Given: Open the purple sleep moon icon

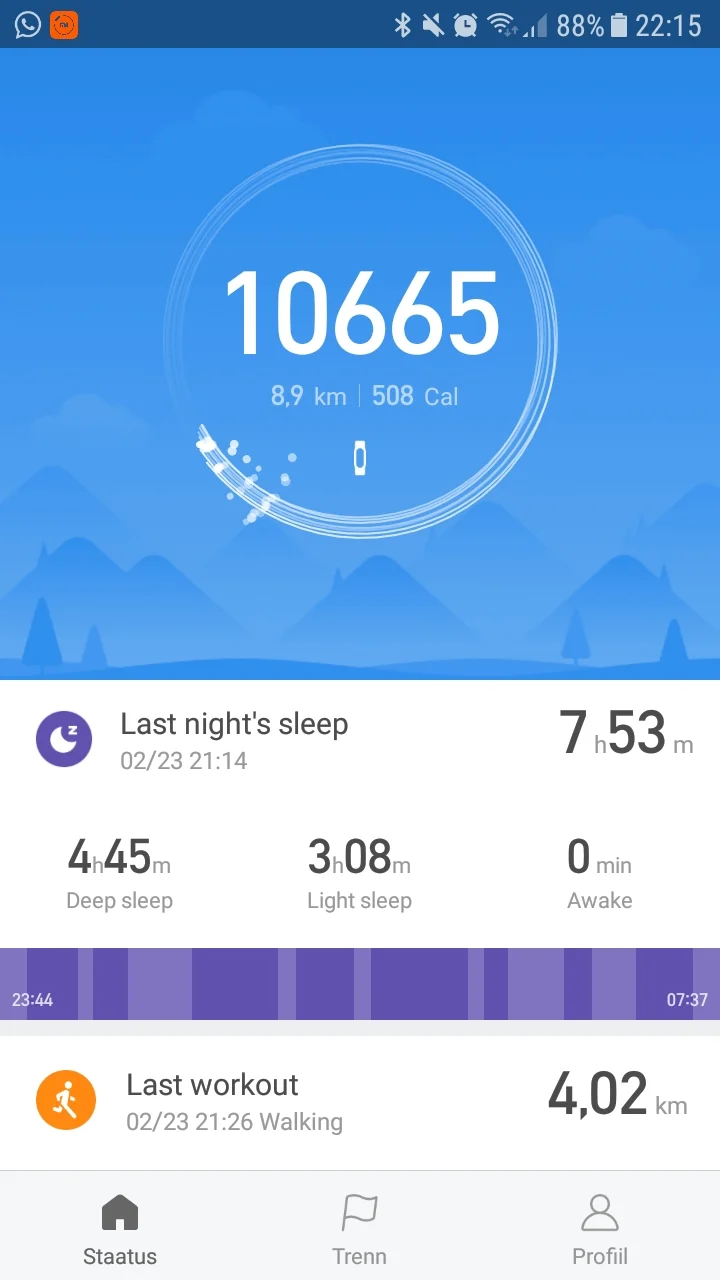Looking at the screenshot, I should 64,739.
